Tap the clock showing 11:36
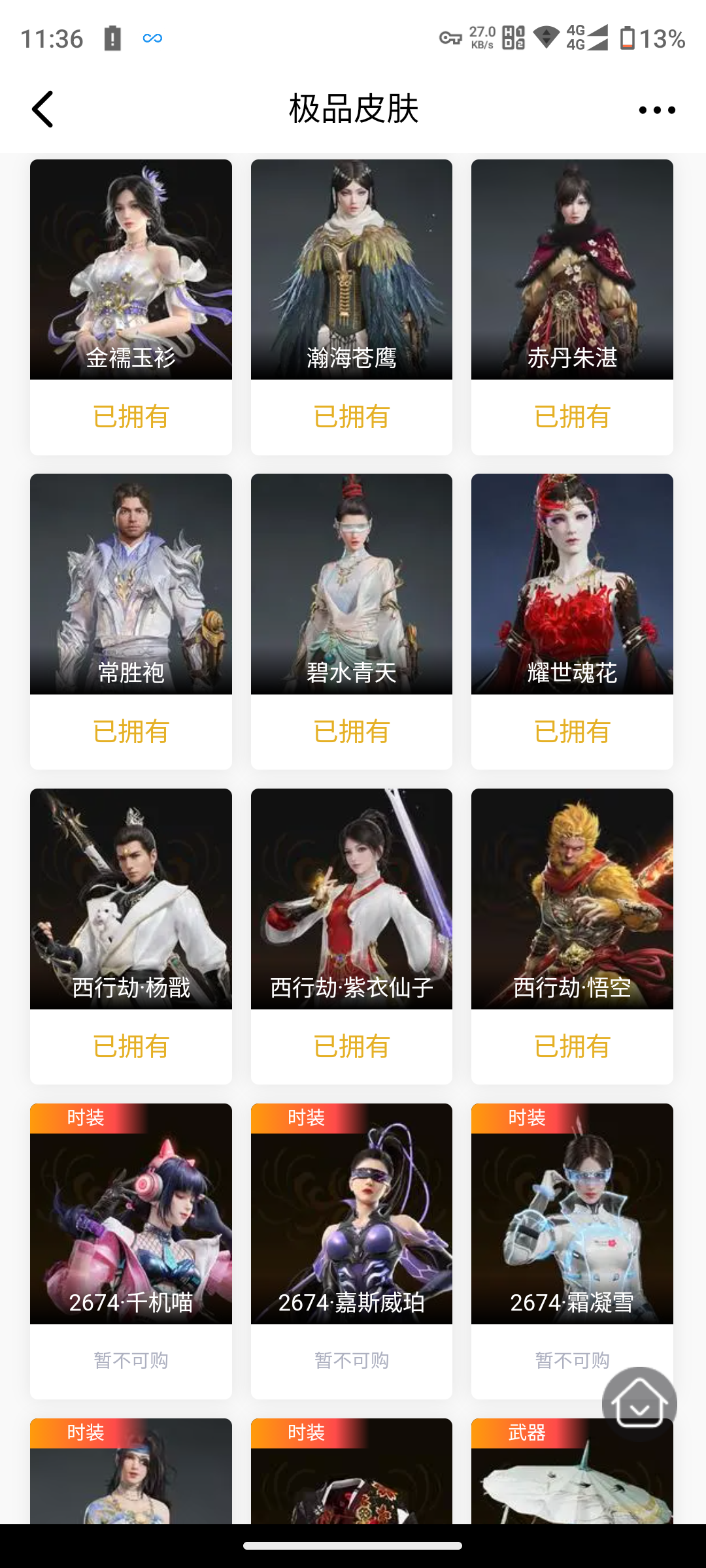Image resolution: width=706 pixels, height=1568 pixels. [52, 38]
